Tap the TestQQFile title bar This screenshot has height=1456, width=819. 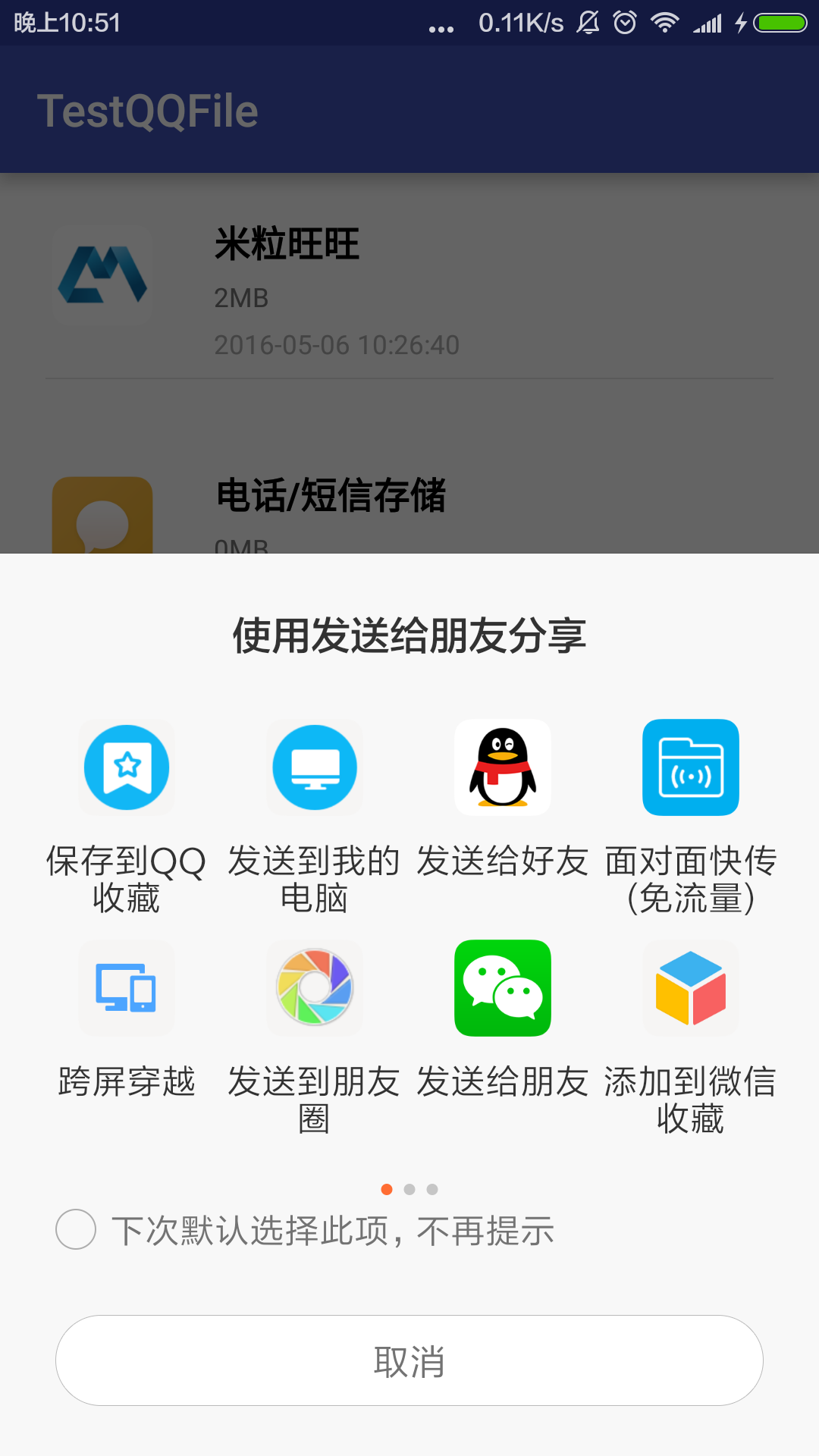tap(149, 108)
